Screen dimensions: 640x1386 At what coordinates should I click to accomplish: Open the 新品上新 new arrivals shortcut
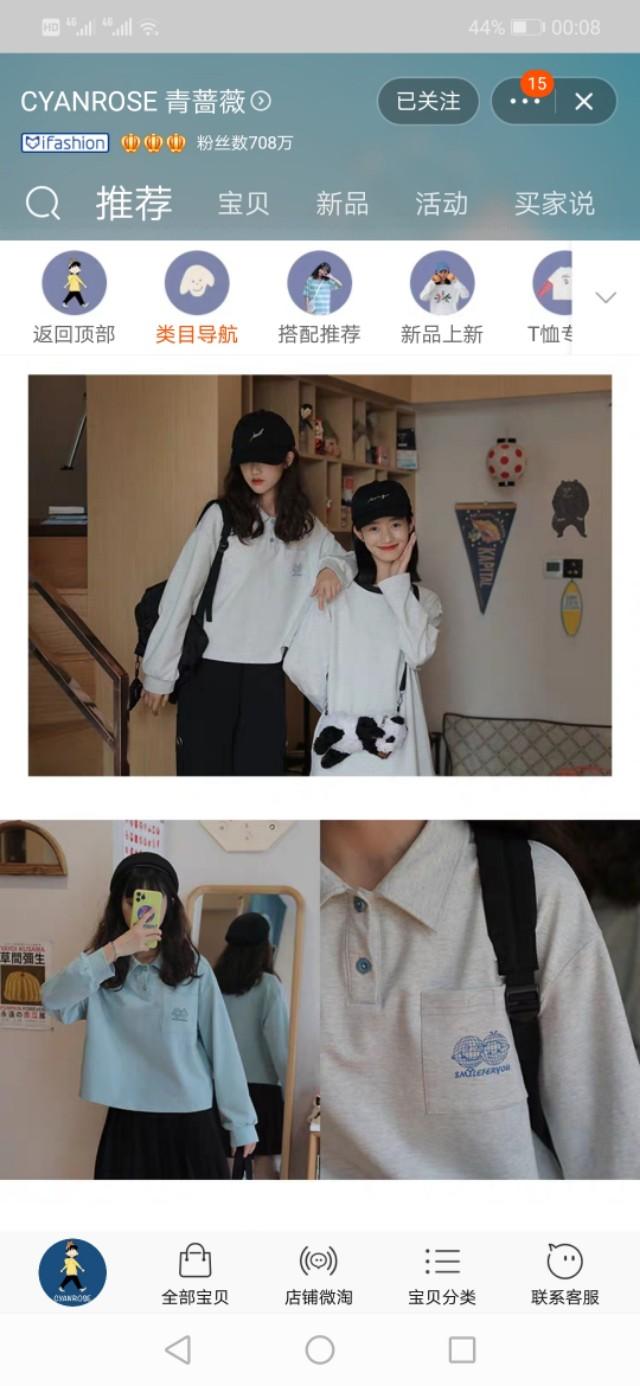(442, 298)
